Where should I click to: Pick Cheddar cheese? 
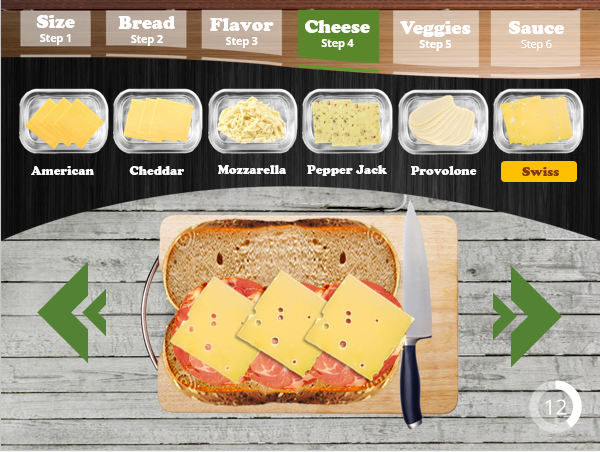point(157,121)
